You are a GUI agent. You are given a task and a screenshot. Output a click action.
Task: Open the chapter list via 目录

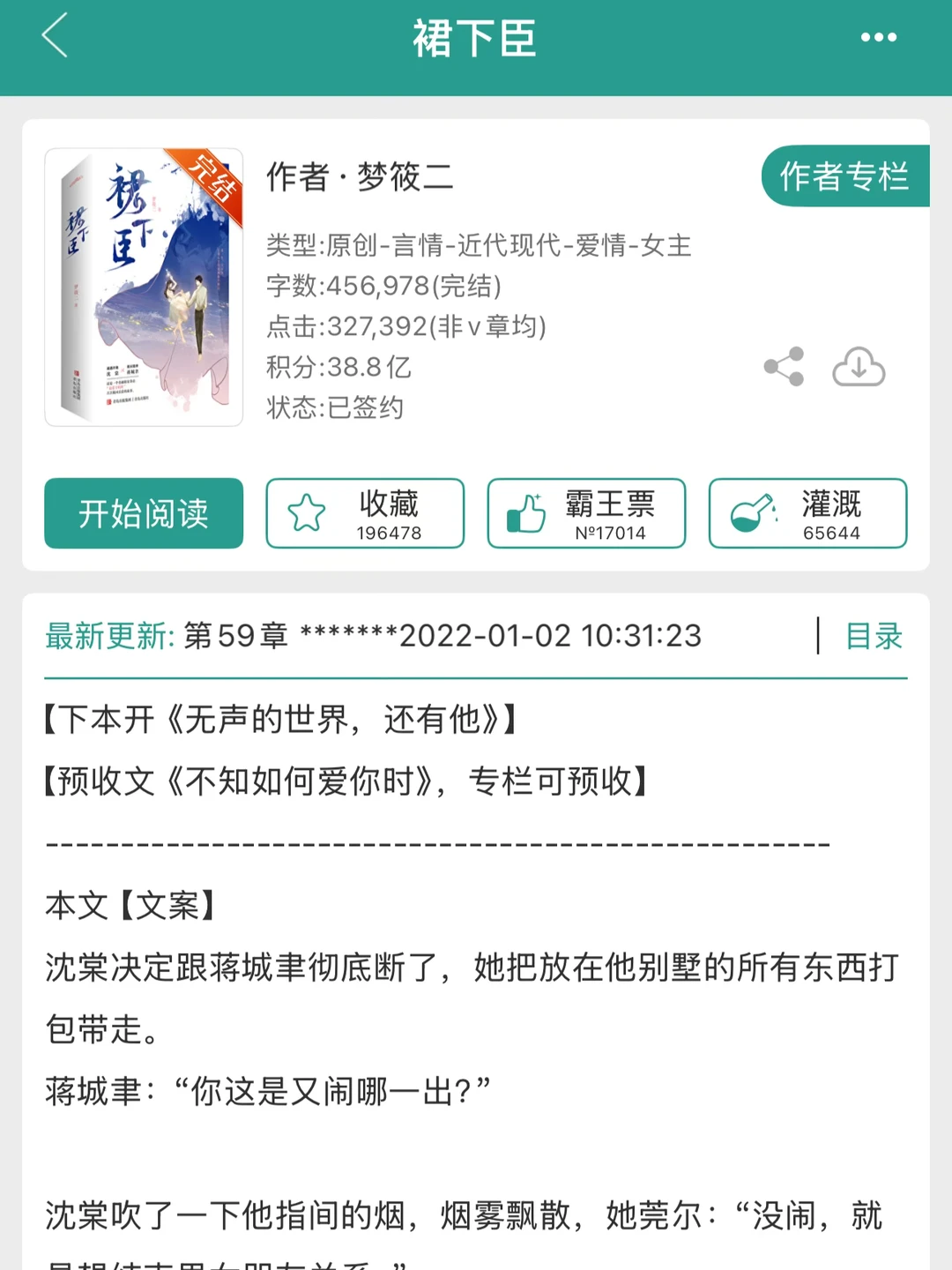point(873,636)
